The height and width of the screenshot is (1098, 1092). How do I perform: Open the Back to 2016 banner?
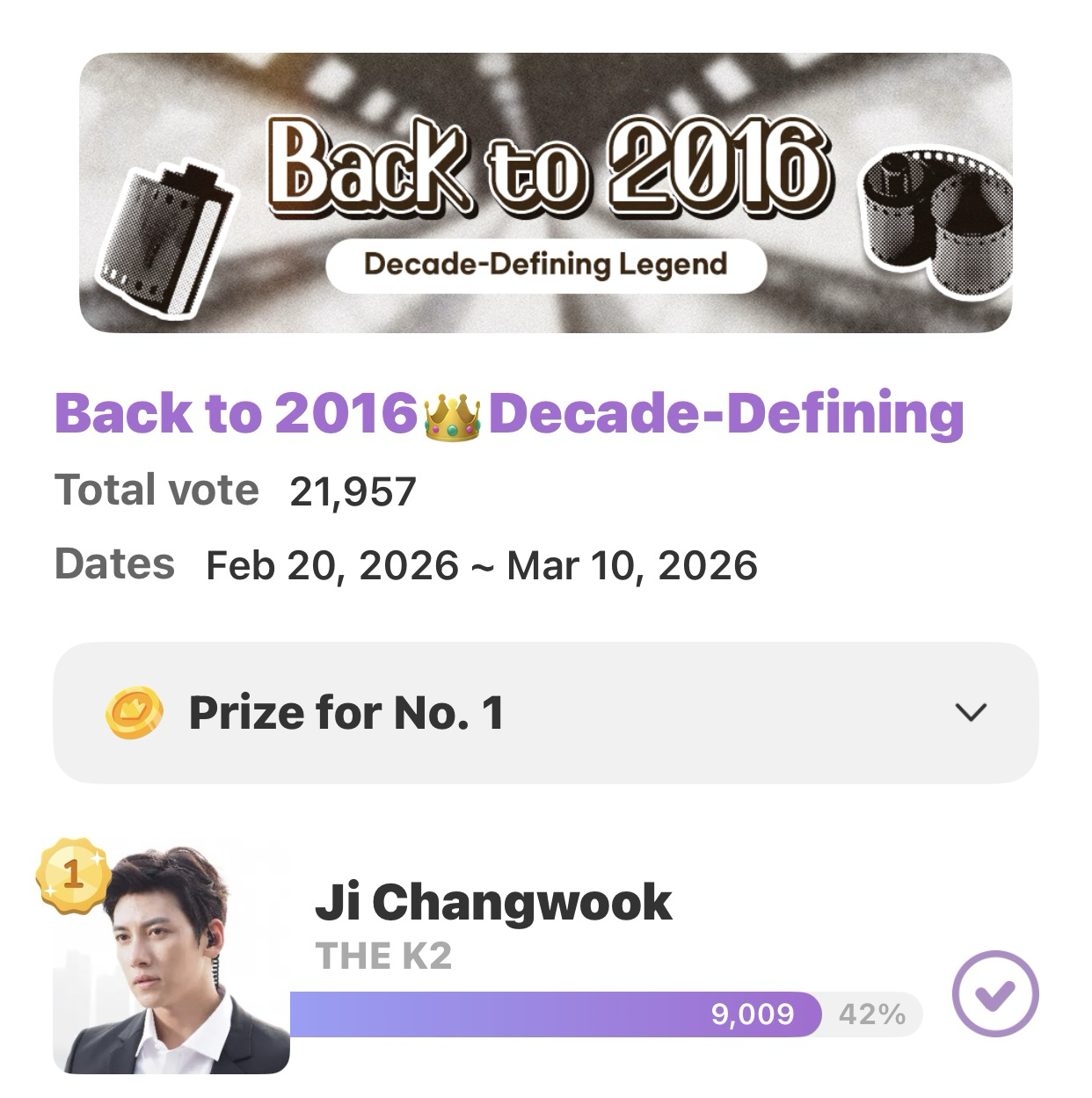[545, 193]
